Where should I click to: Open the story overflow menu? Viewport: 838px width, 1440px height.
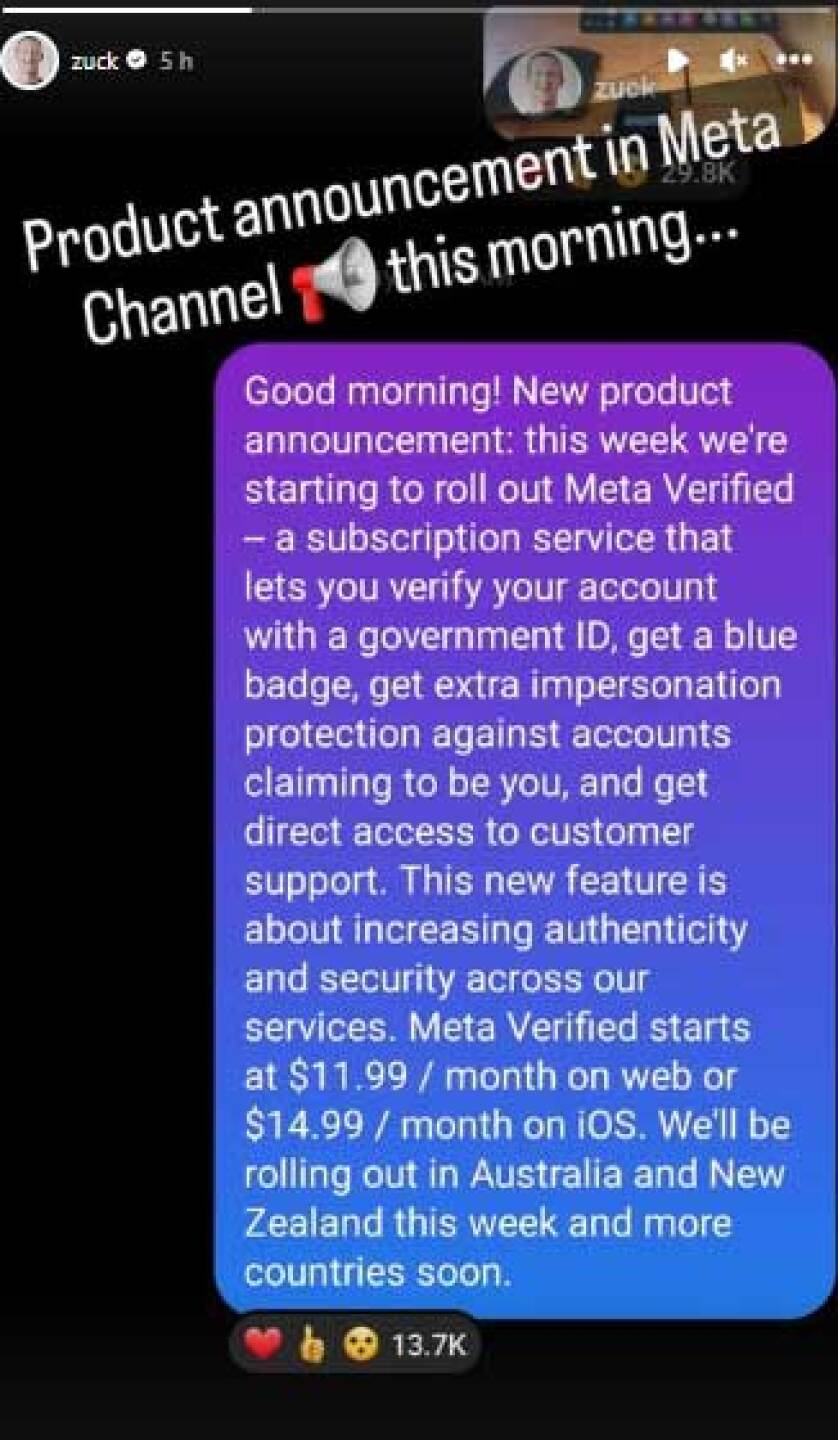pyautogui.click(x=794, y=60)
